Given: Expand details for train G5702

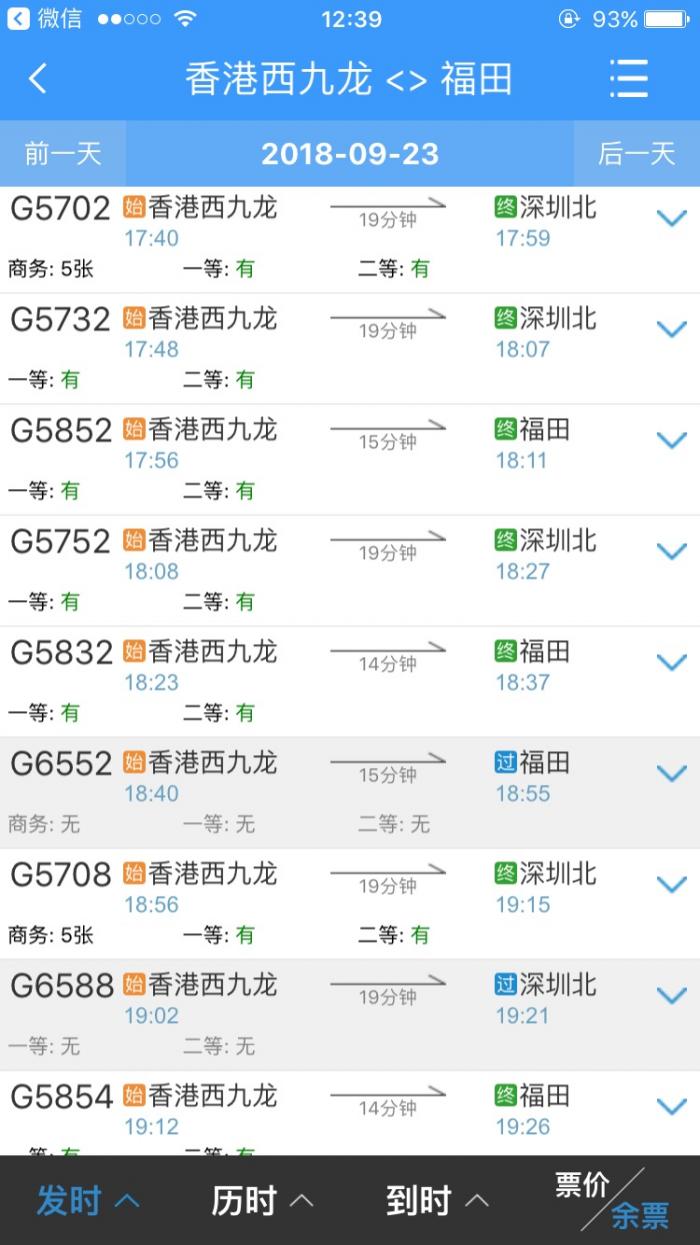Looking at the screenshot, I should coord(671,218).
